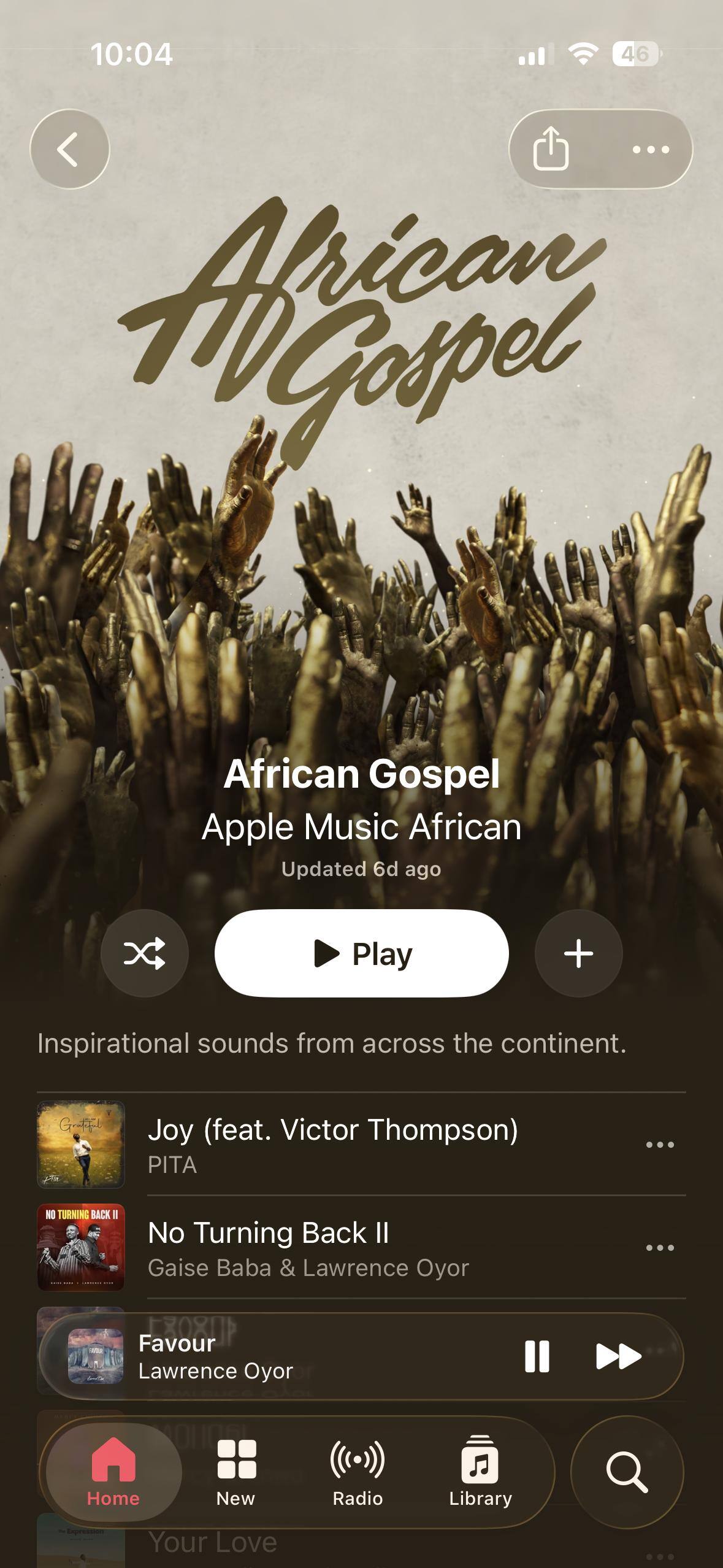Image resolution: width=723 pixels, height=1568 pixels.
Task: Shuffle the African Gospel playlist
Action: click(x=145, y=953)
